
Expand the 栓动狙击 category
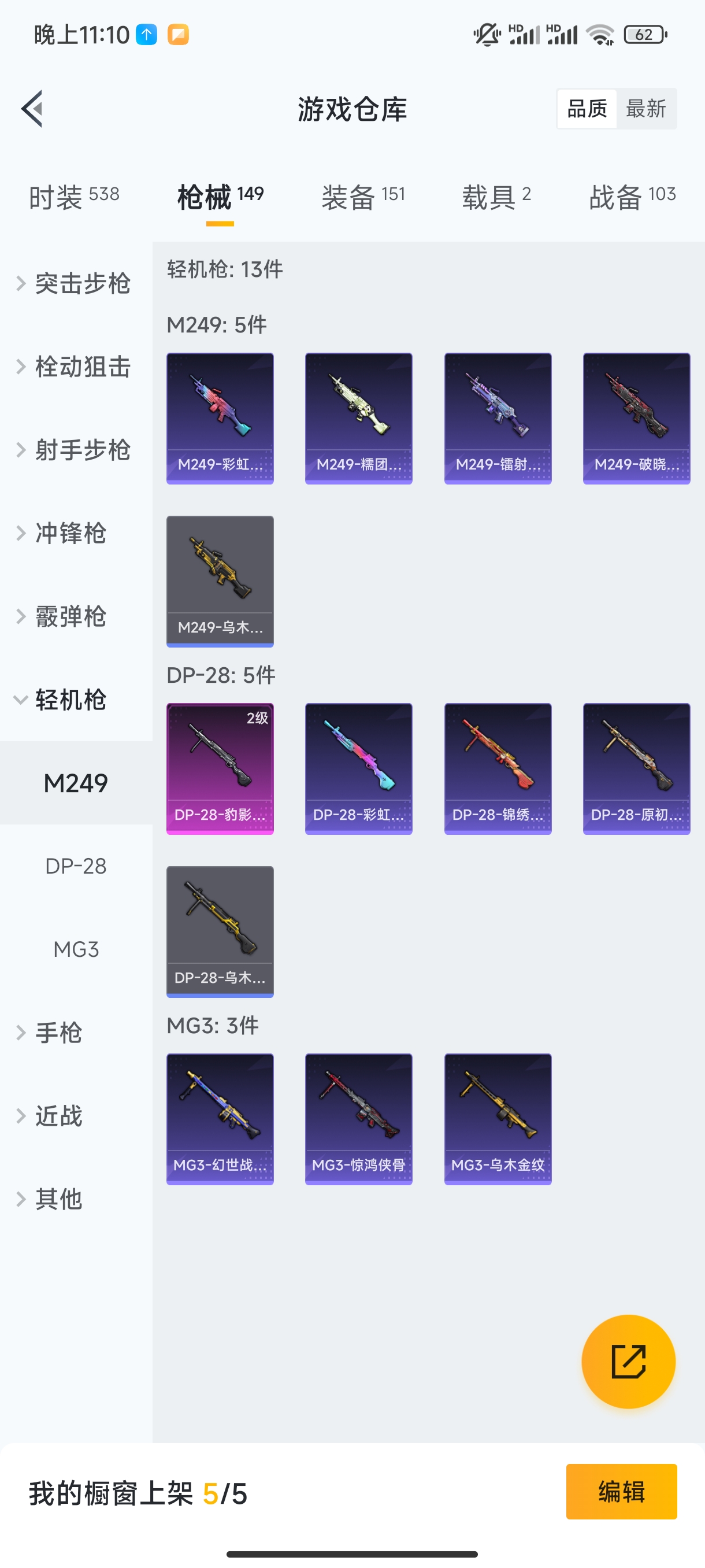click(74, 367)
